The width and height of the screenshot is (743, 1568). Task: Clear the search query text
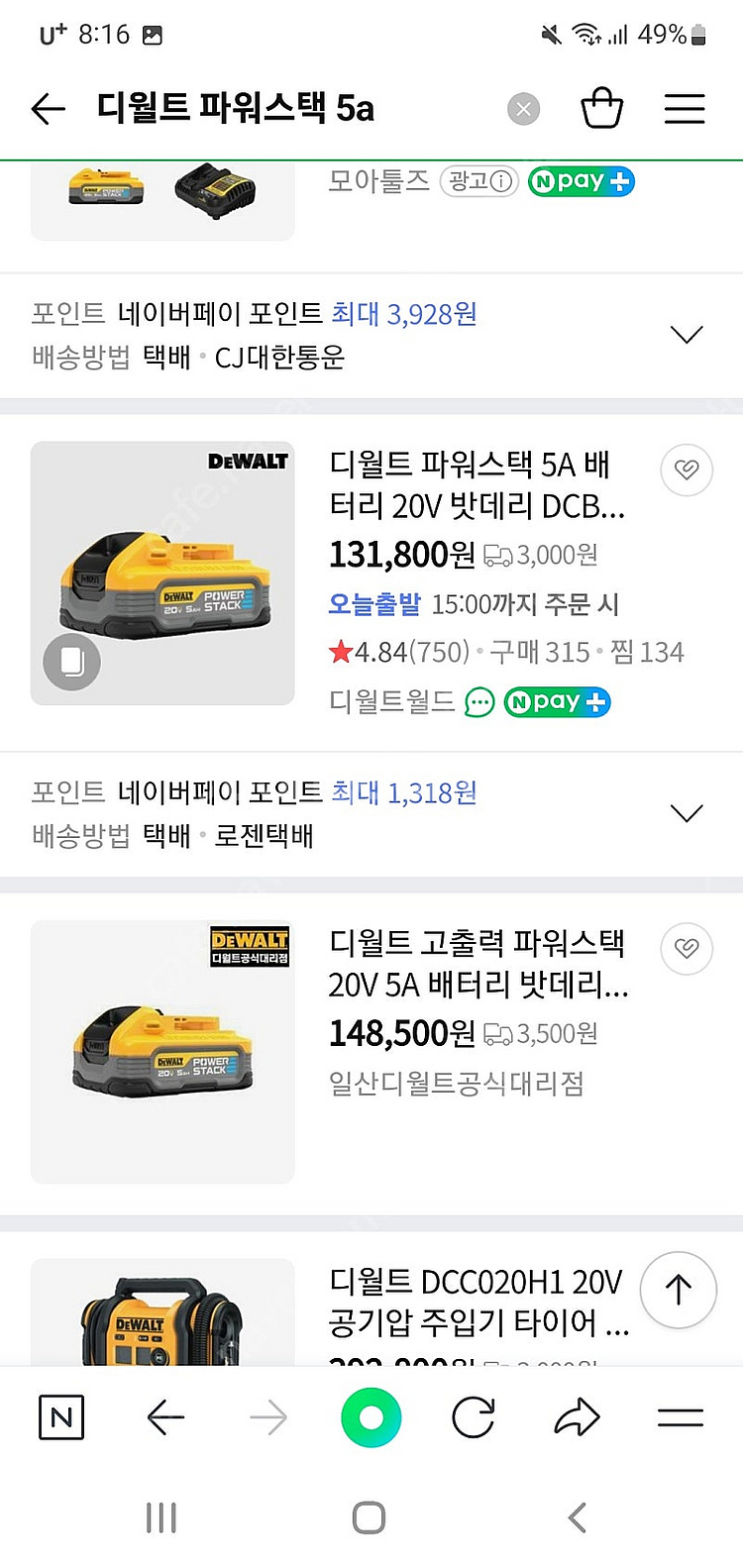[x=524, y=109]
